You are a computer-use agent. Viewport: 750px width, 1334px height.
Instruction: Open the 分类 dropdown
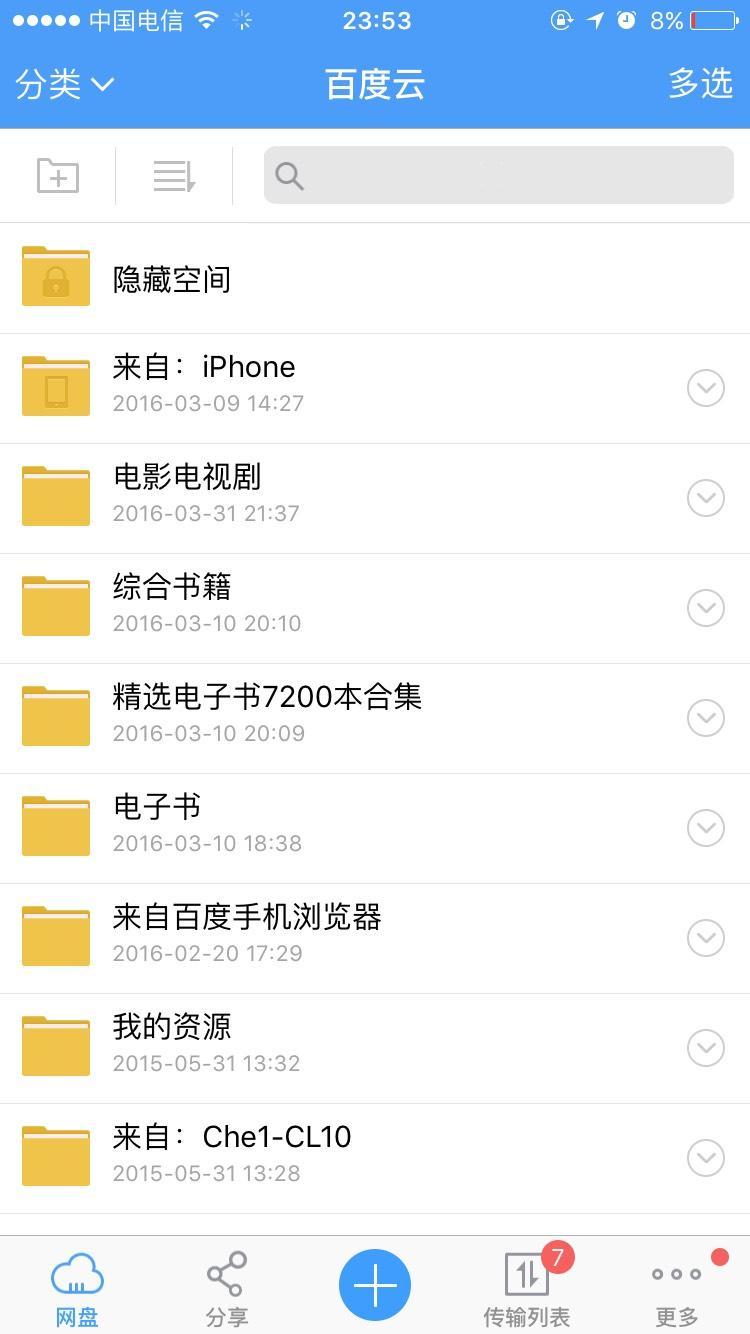(x=64, y=84)
